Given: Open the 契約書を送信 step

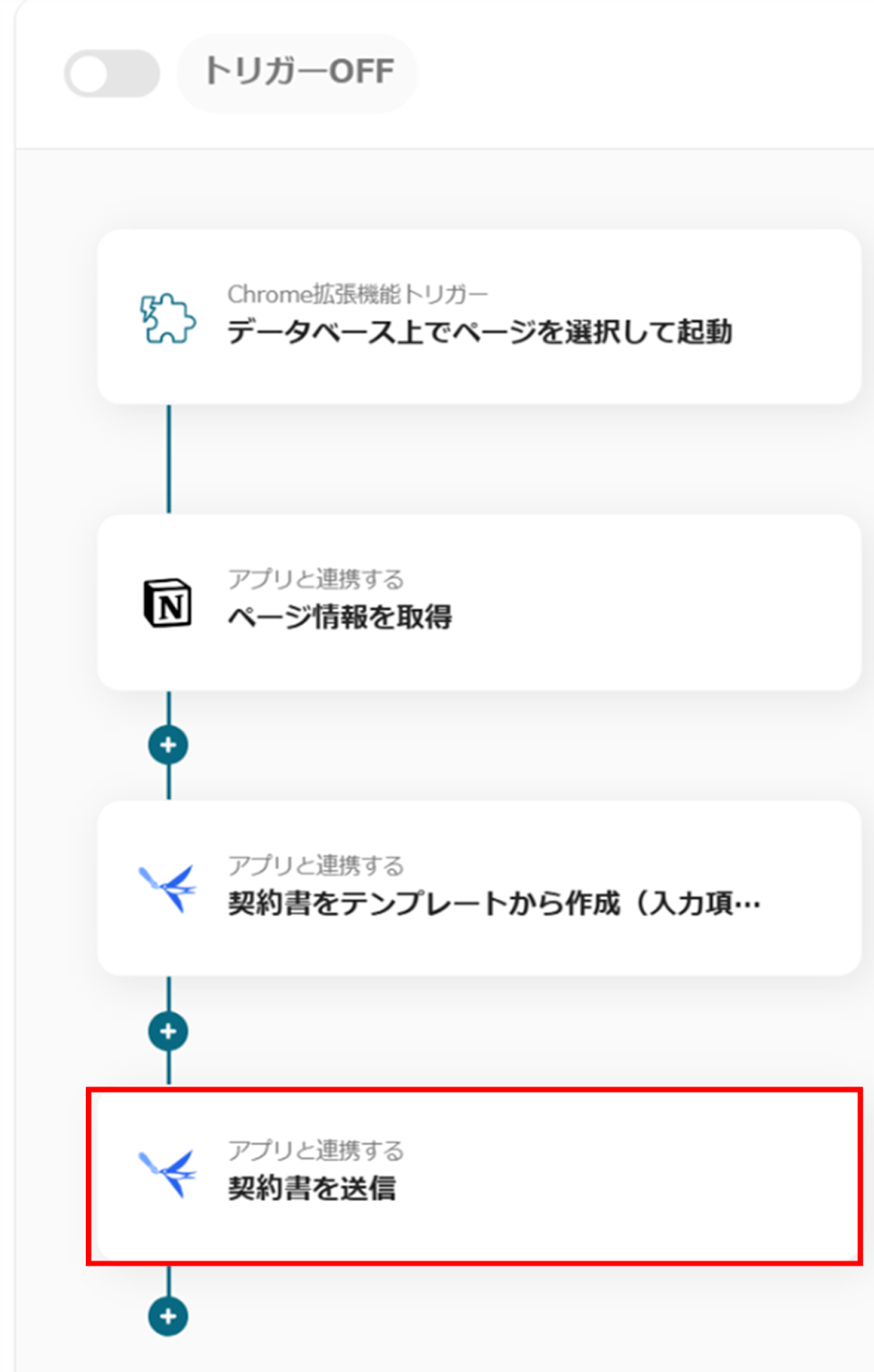Looking at the screenshot, I should click(x=479, y=1174).
